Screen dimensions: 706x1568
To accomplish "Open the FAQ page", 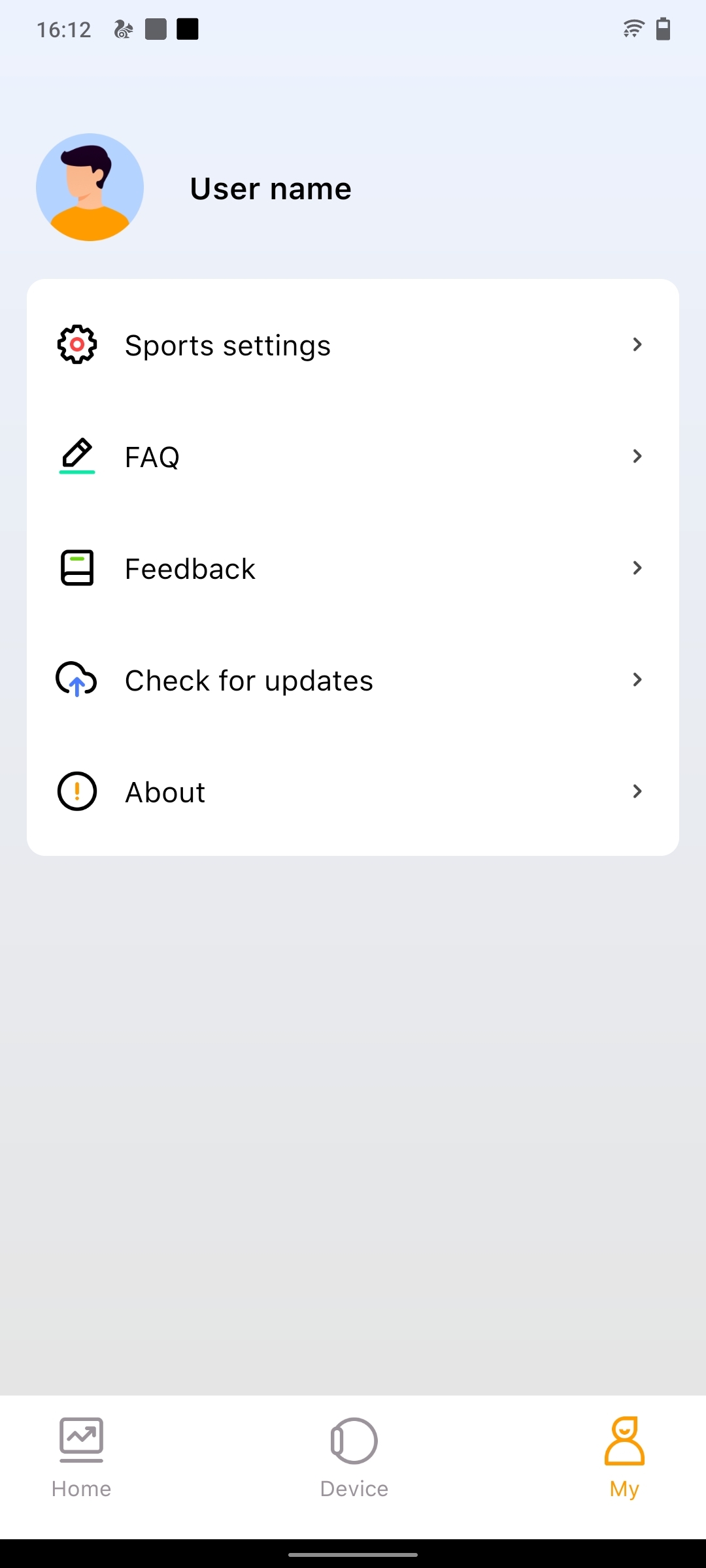I will [353, 457].
